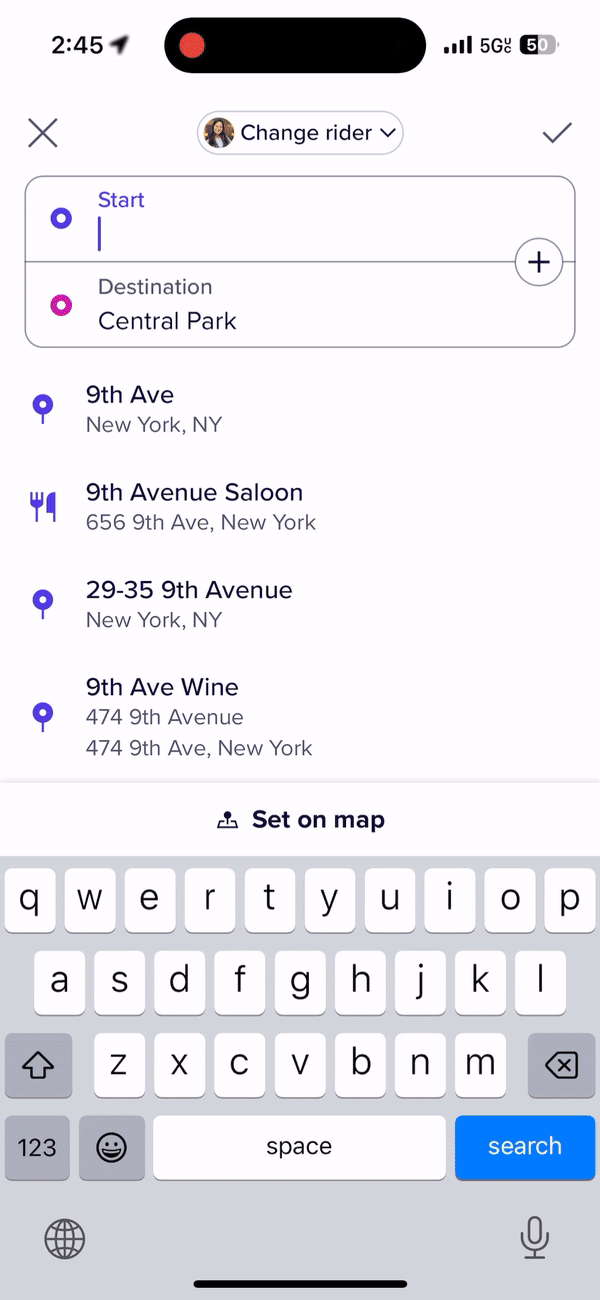Close the location entry screen
Viewport: 600px width, 1300px height.
point(43,133)
